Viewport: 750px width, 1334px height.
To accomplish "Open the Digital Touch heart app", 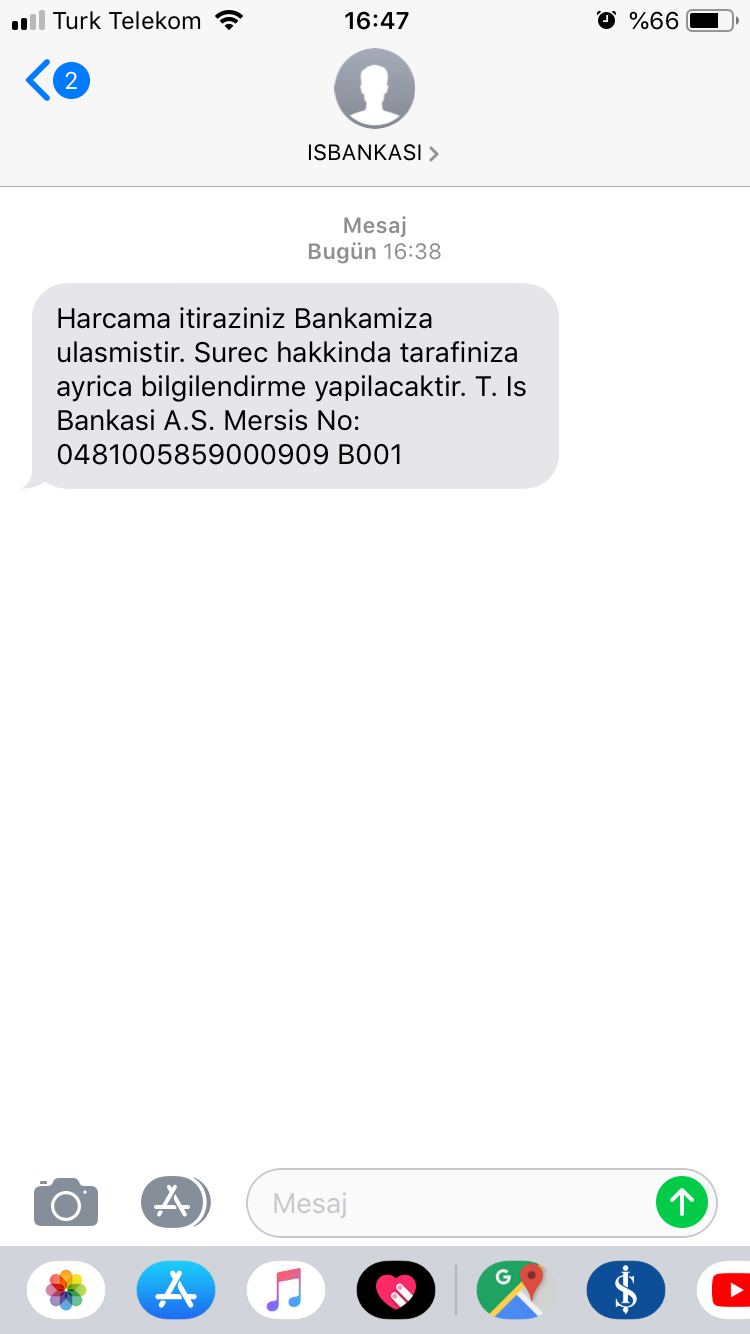I will pos(396,1290).
